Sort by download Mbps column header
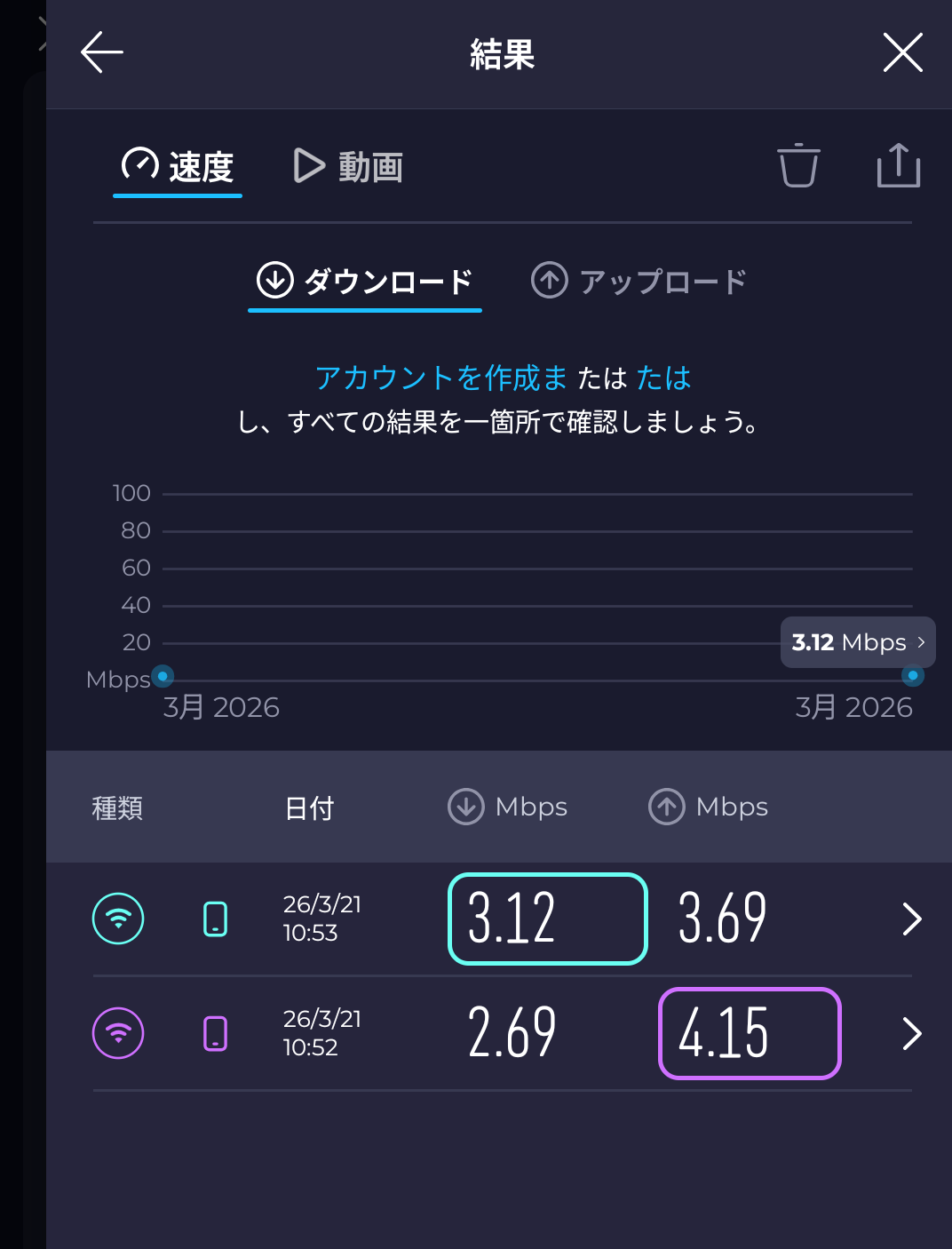The height and width of the screenshot is (1249, 952). click(x=508, y=807)
